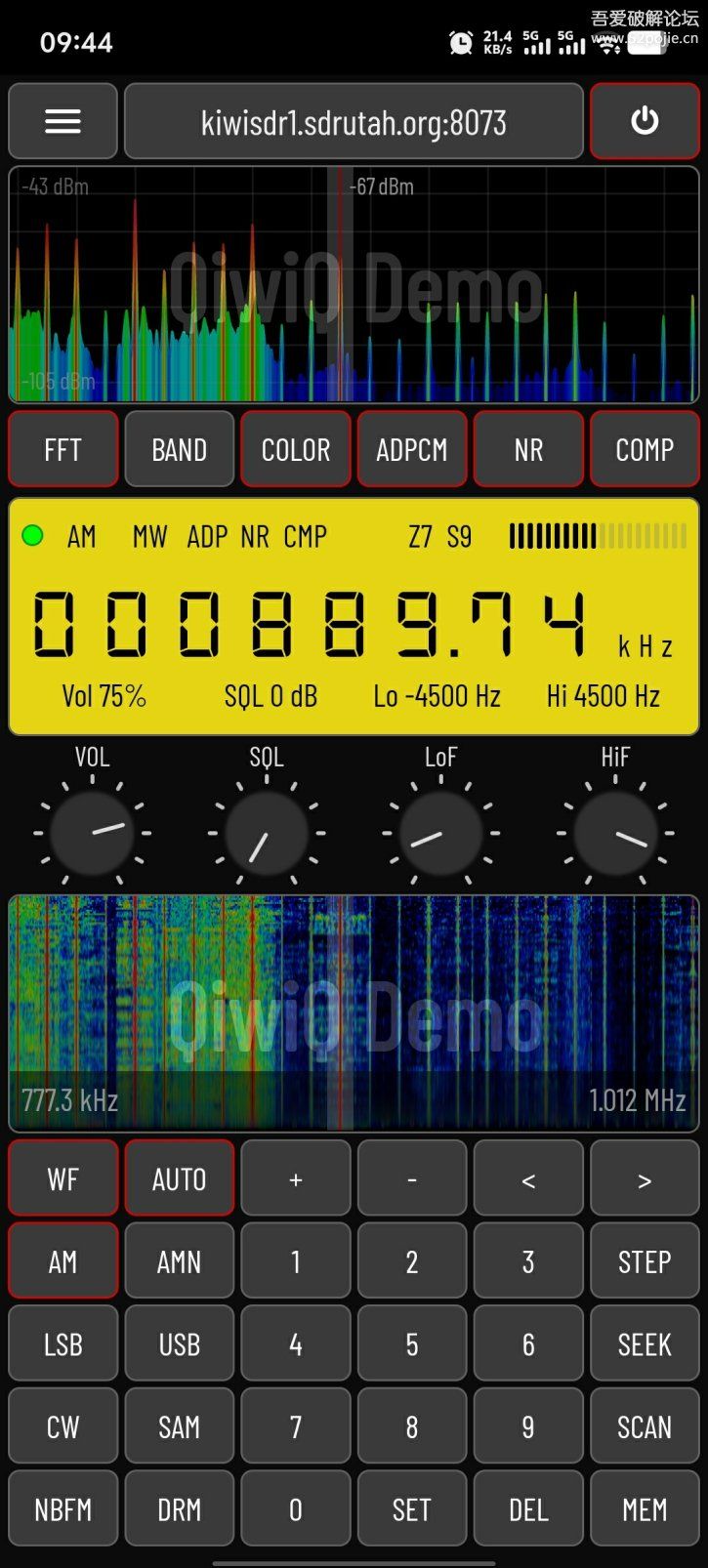
Task: Toggle NR noise reduction
Action: [x=527, y=449]
